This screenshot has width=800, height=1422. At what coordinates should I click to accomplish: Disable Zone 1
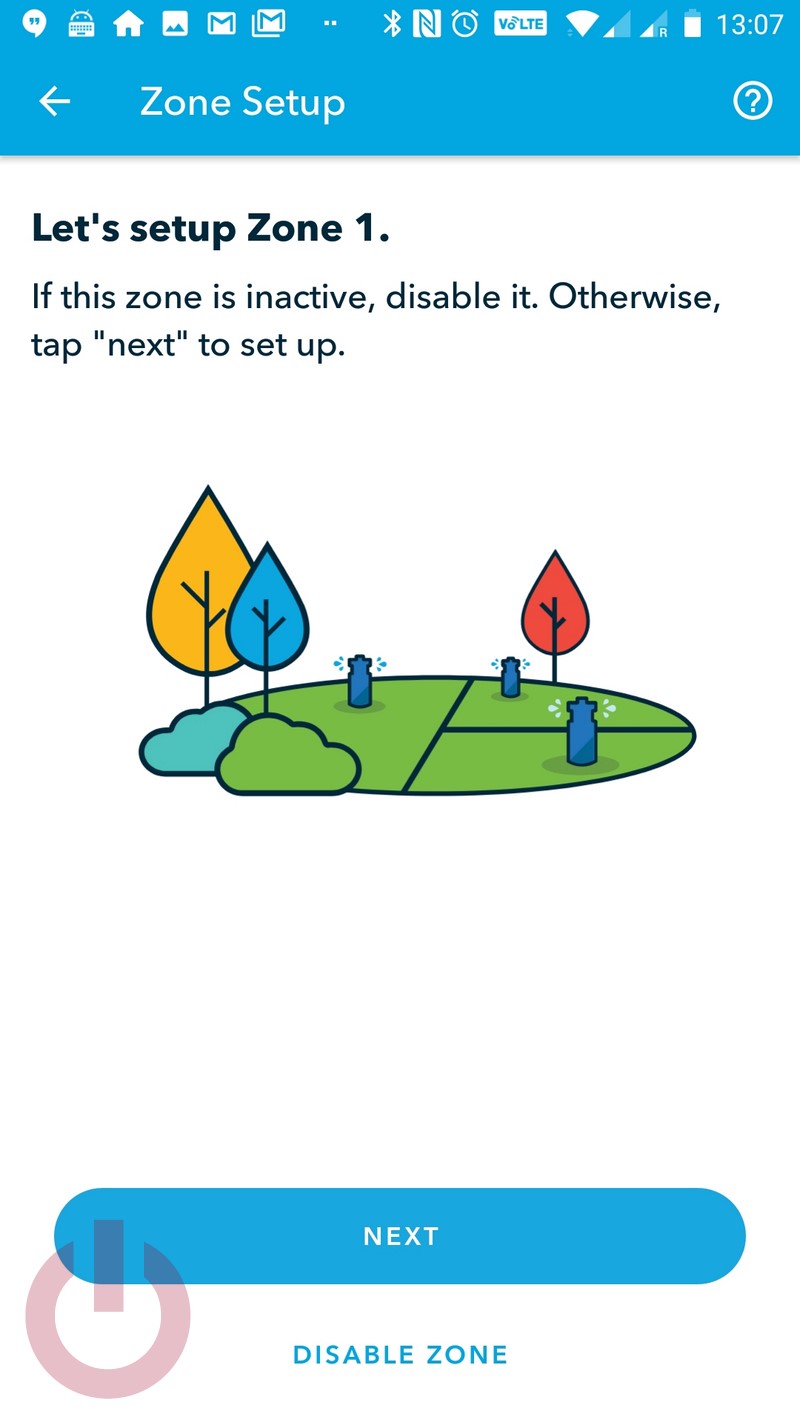[x=400, y=1355]
